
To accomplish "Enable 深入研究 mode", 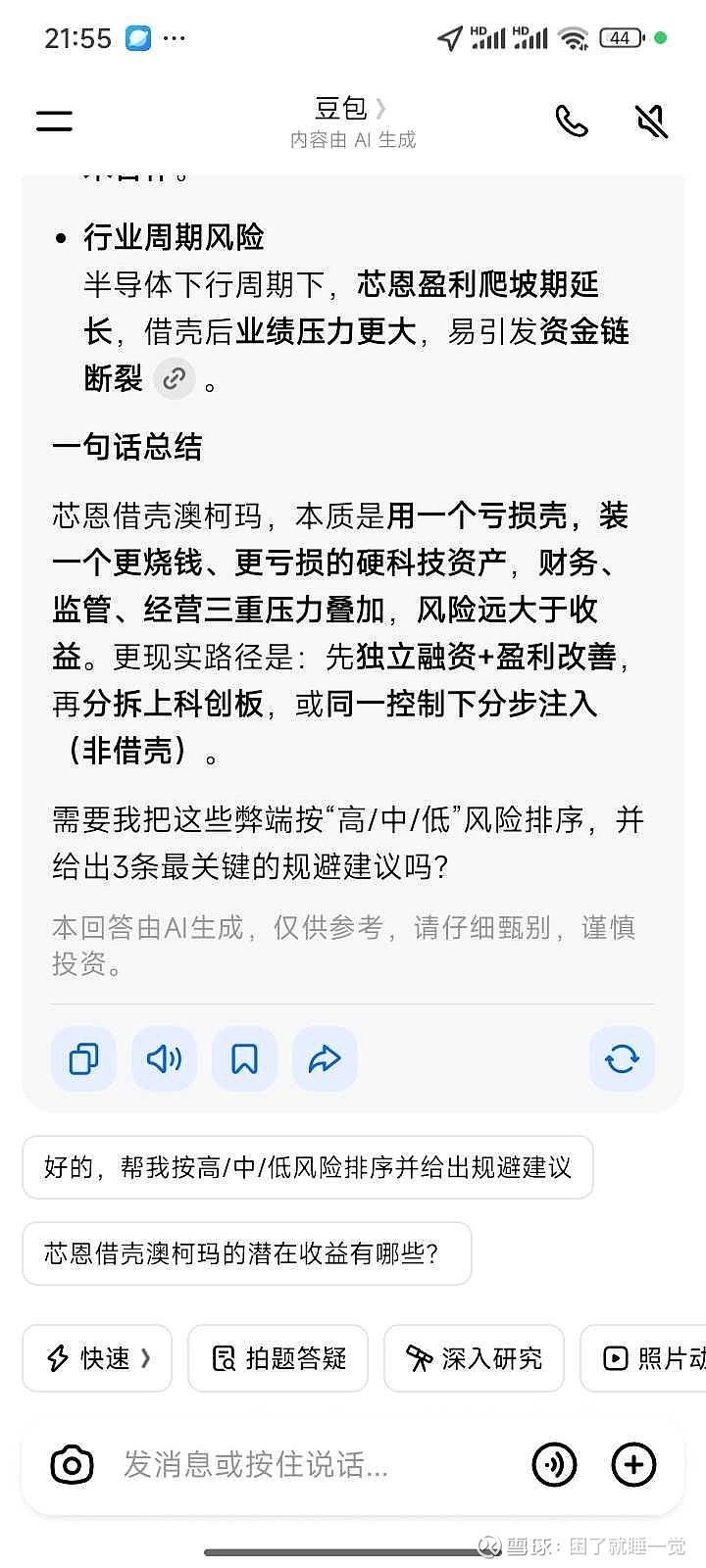I will (x=474, y=1358).
